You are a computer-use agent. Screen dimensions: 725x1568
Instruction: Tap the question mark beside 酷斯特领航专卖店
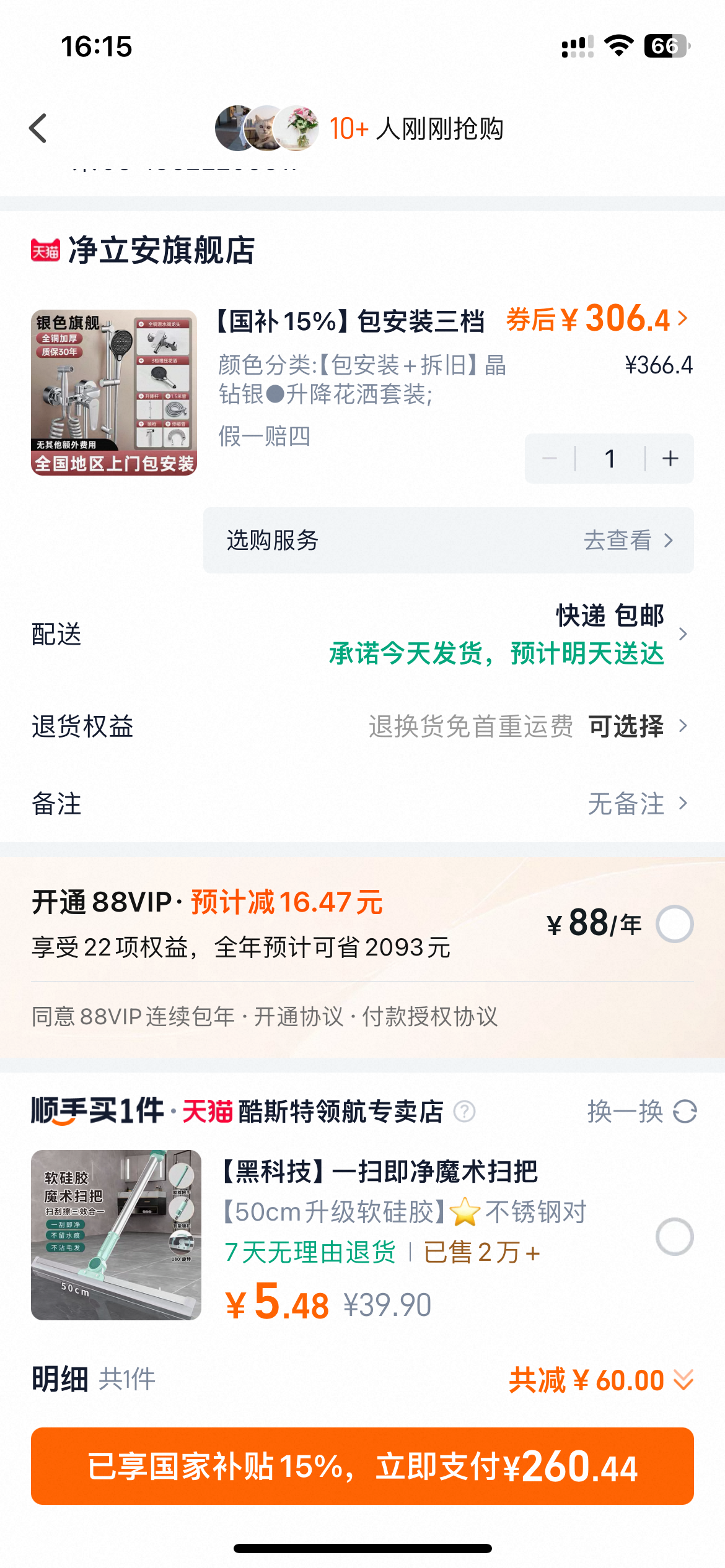[464, 1112]
